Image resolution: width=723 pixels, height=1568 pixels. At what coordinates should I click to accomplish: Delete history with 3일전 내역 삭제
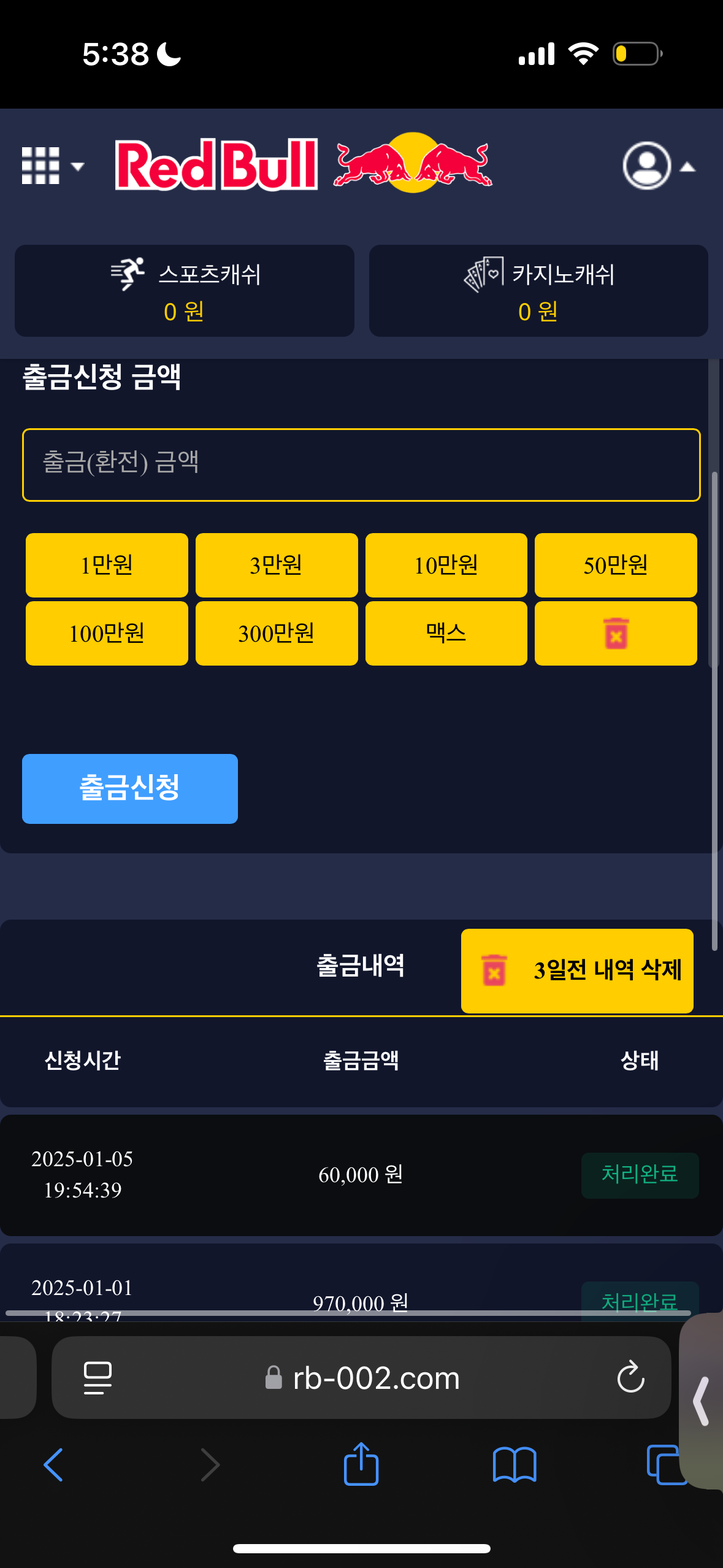pos(577,970)
